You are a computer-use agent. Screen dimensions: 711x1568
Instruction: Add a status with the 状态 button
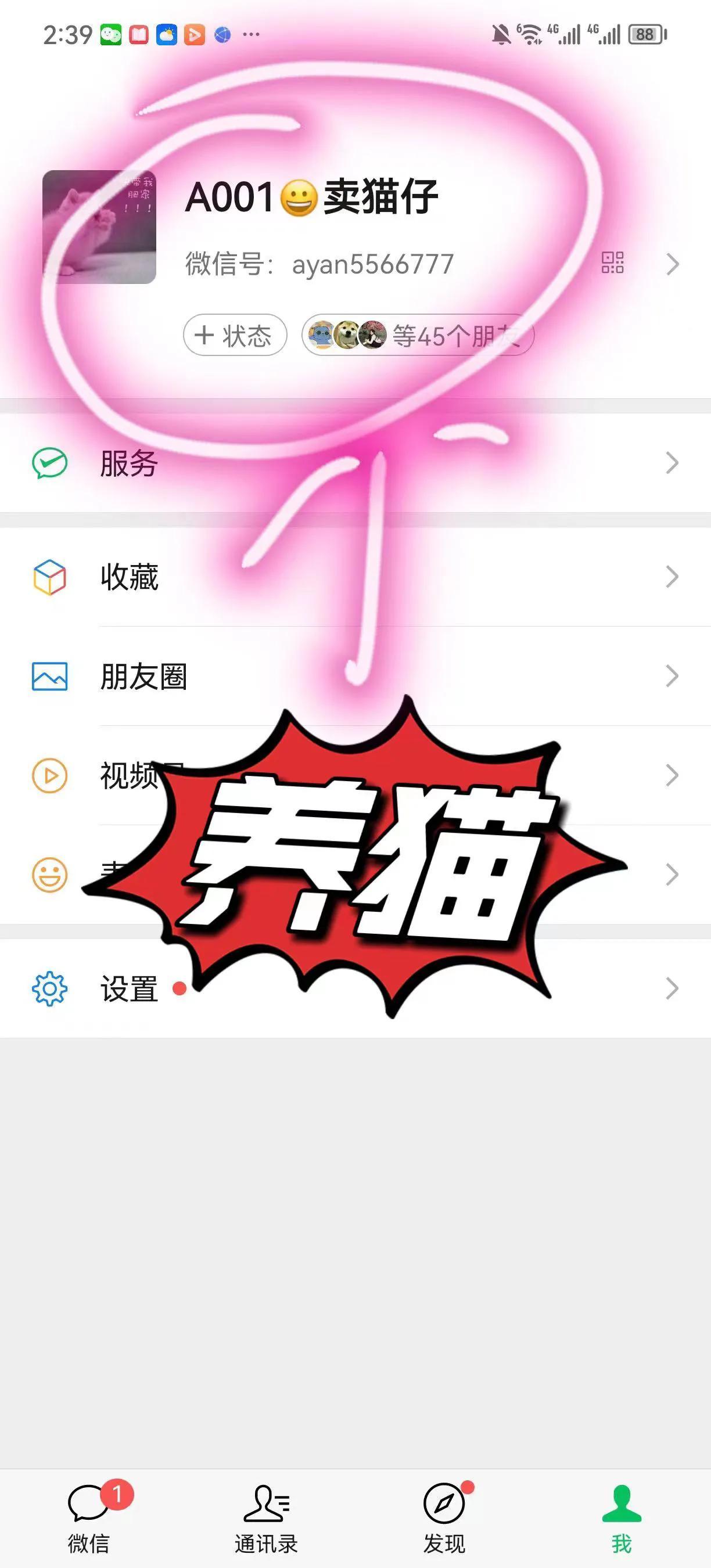pyautogui.click(x=235, y=335)
